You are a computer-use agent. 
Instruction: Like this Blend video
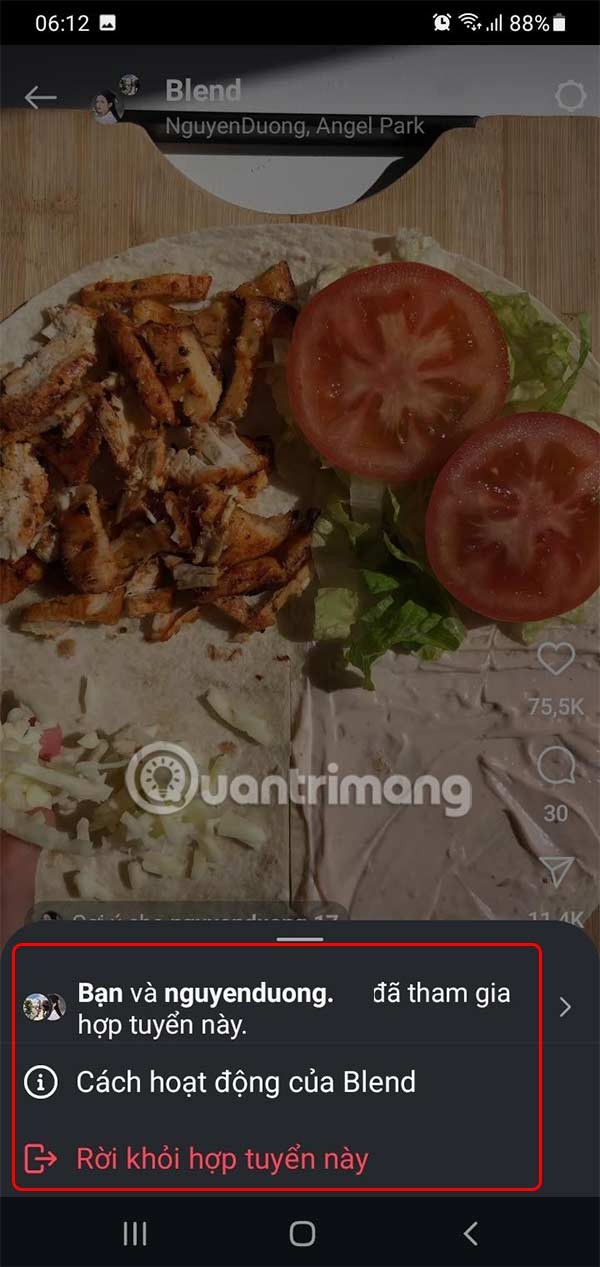[x=555, y=659]
